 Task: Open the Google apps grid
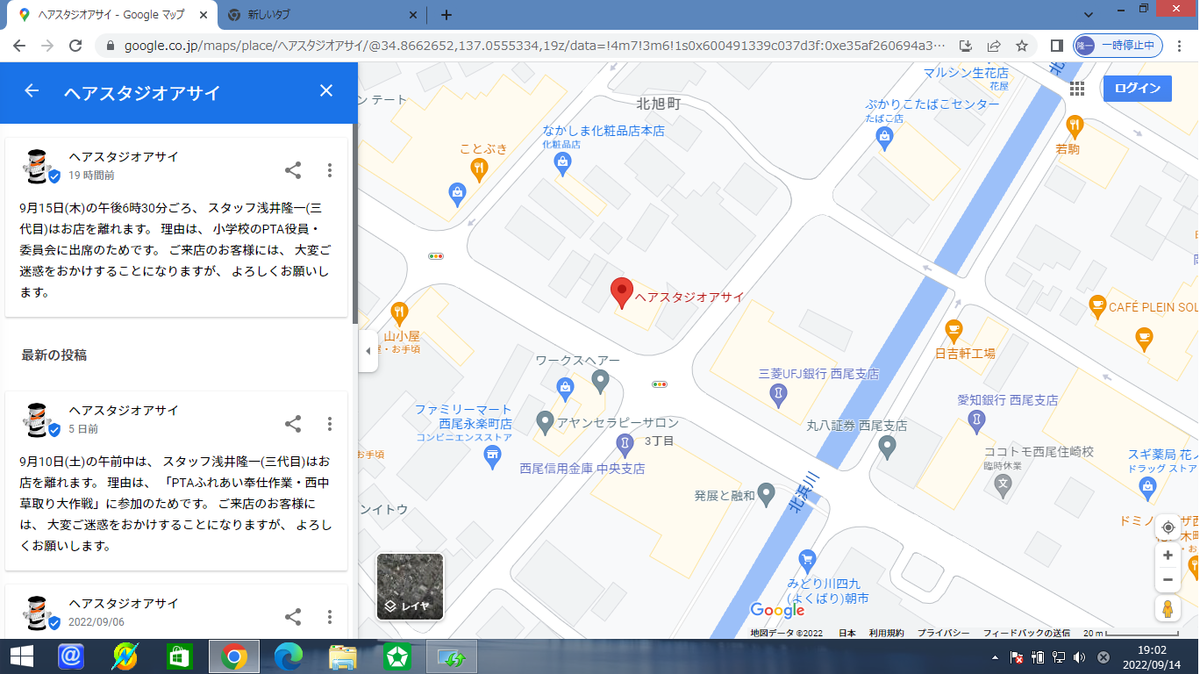click(1077, 88)
